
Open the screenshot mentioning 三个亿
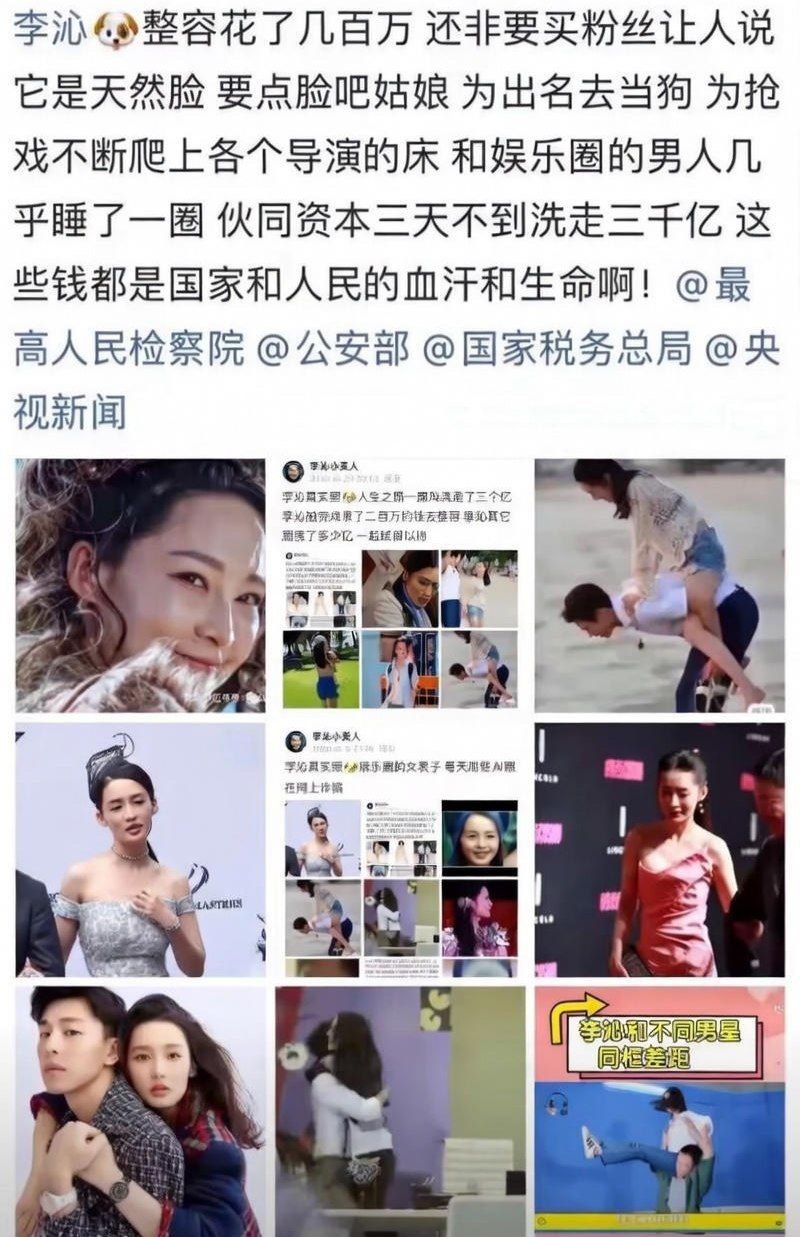[400, 585]
